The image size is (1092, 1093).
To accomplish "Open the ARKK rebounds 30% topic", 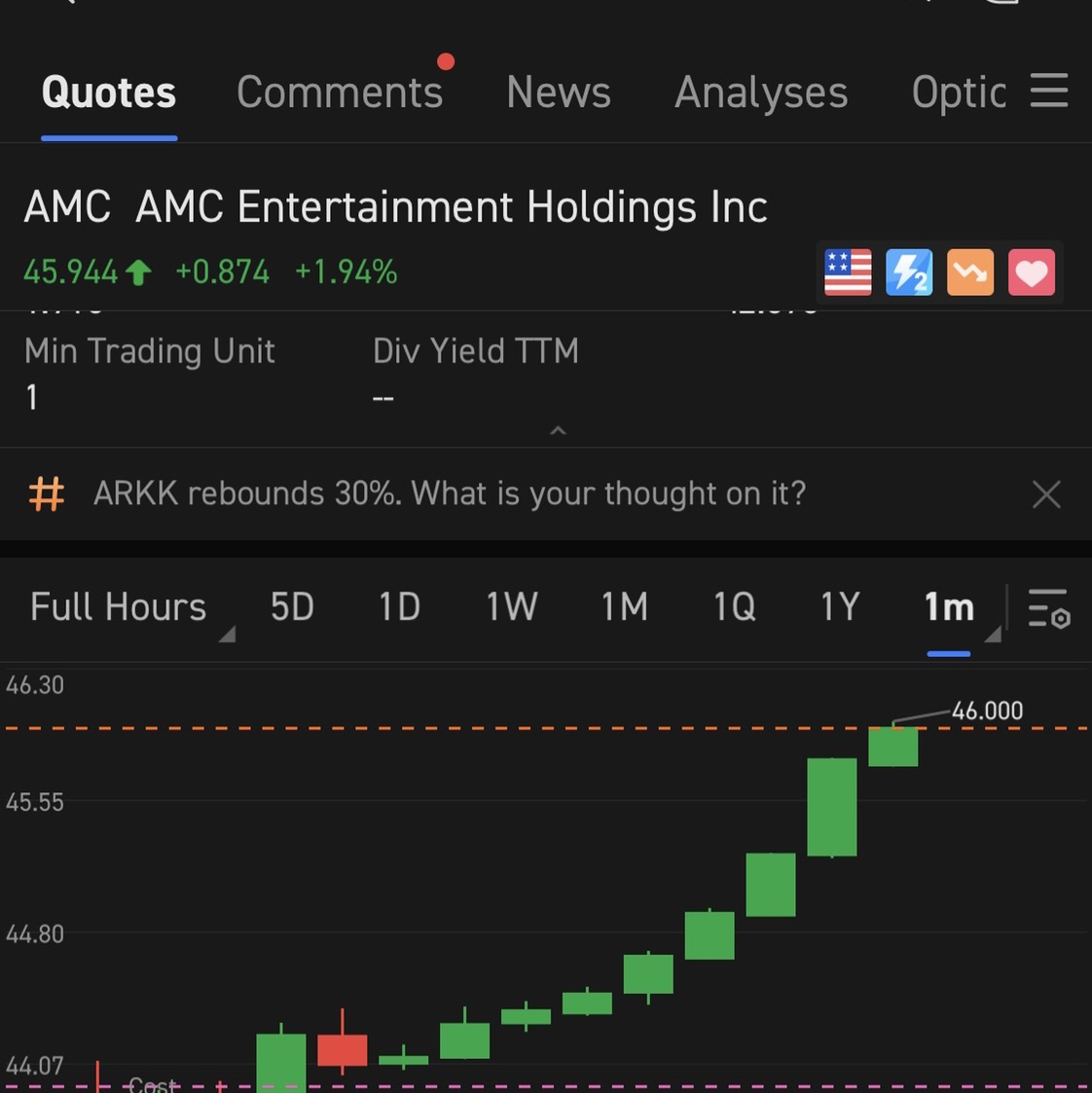I will (449, 493).
